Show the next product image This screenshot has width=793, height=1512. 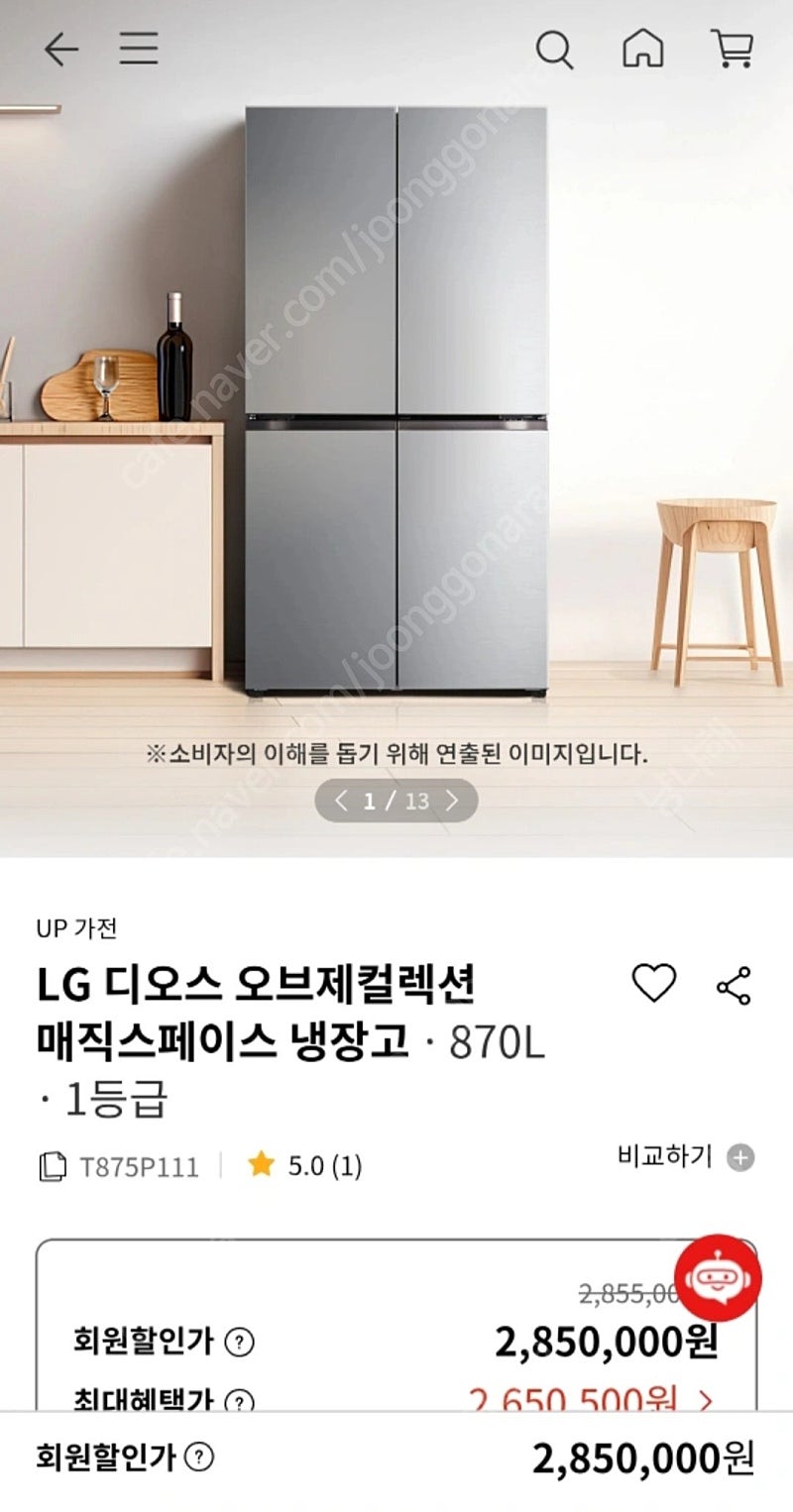[452, 801]
